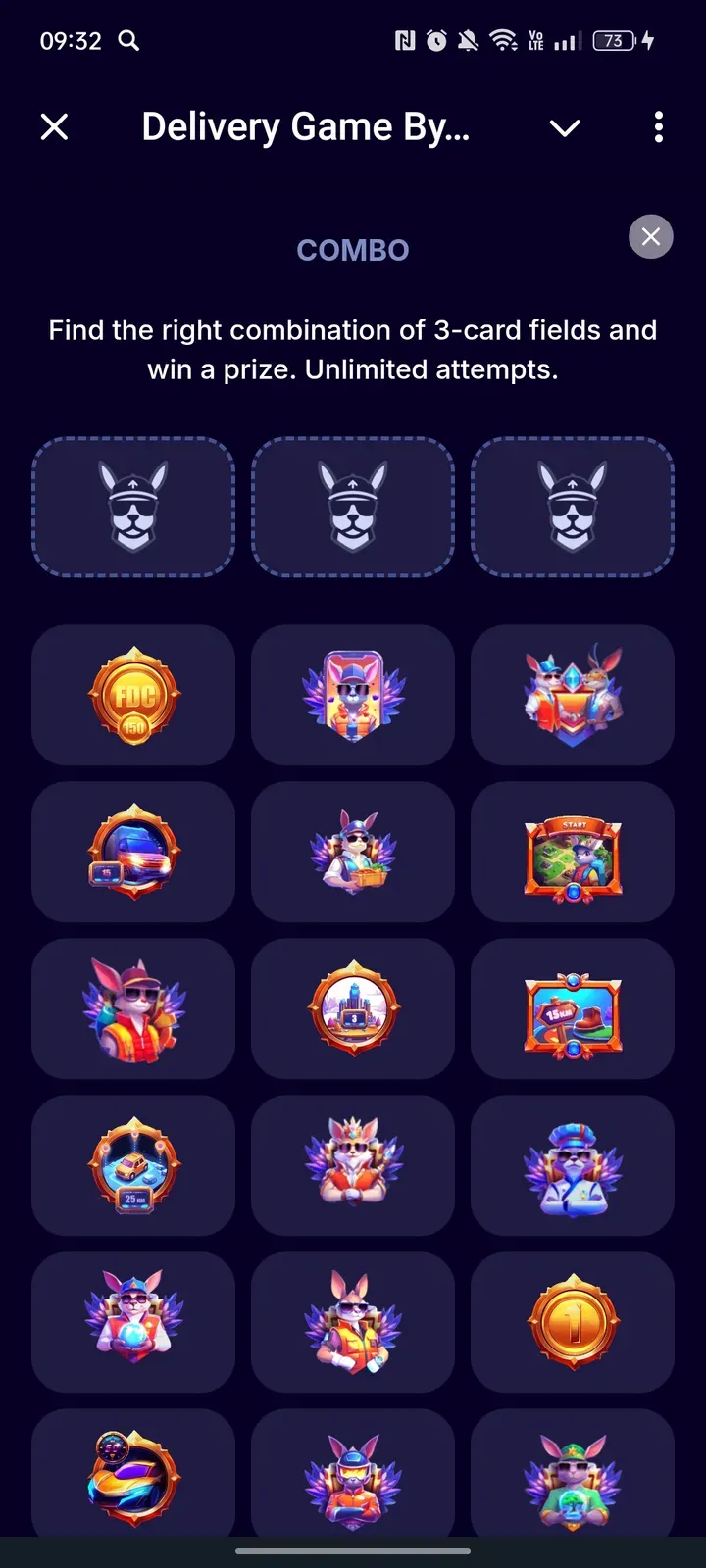This screenshot has width=706, height=1568.
Task: Dismiss the Combo dialog
Action: tap(650, 236)
